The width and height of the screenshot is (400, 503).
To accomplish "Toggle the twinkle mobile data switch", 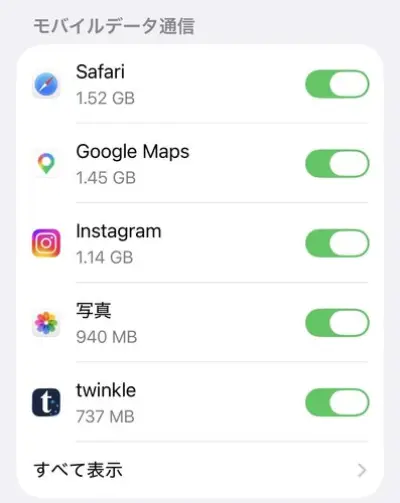I will coord(337,402).
